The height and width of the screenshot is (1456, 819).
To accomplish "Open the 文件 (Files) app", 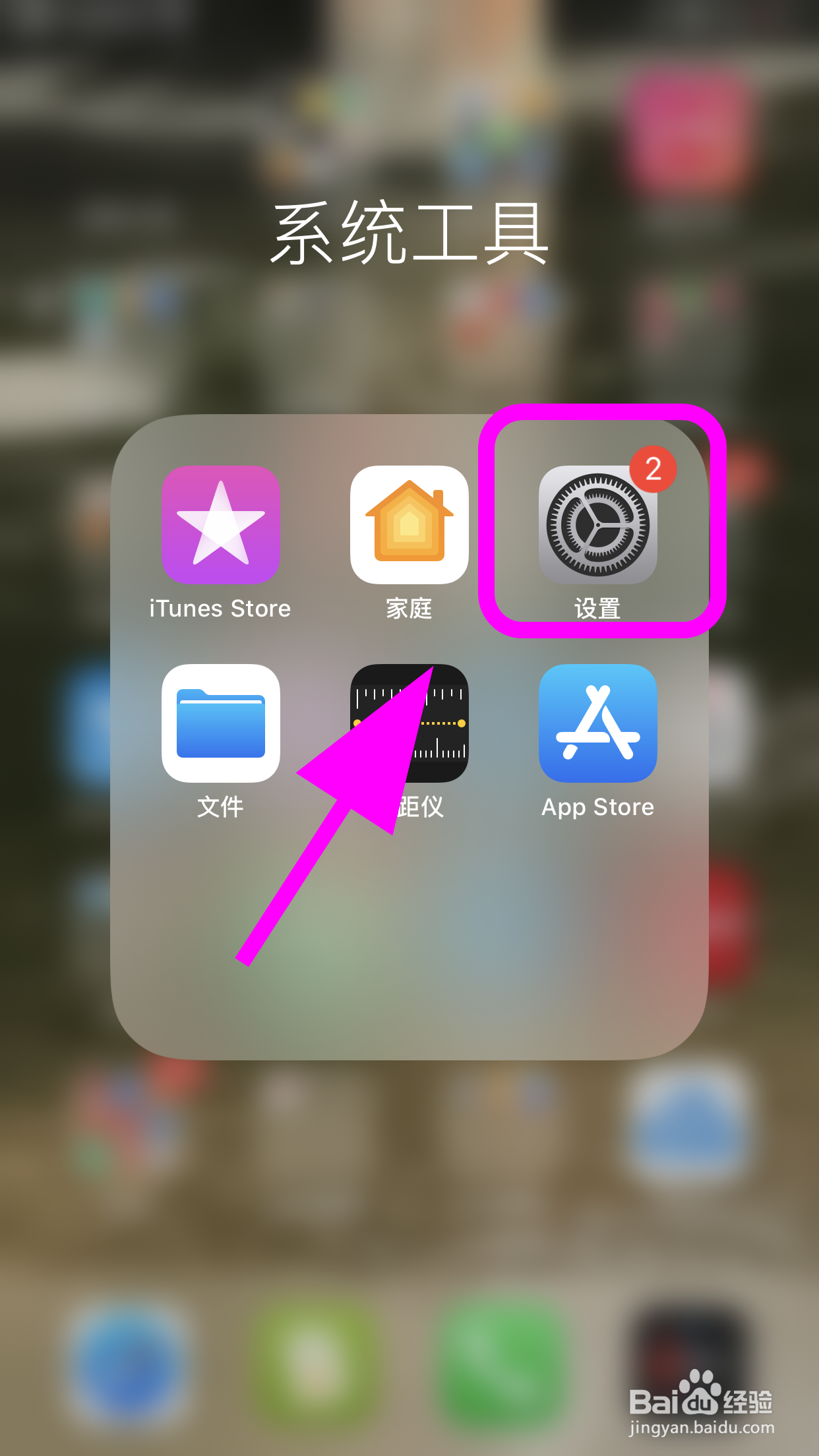I will tap(221, 723).
